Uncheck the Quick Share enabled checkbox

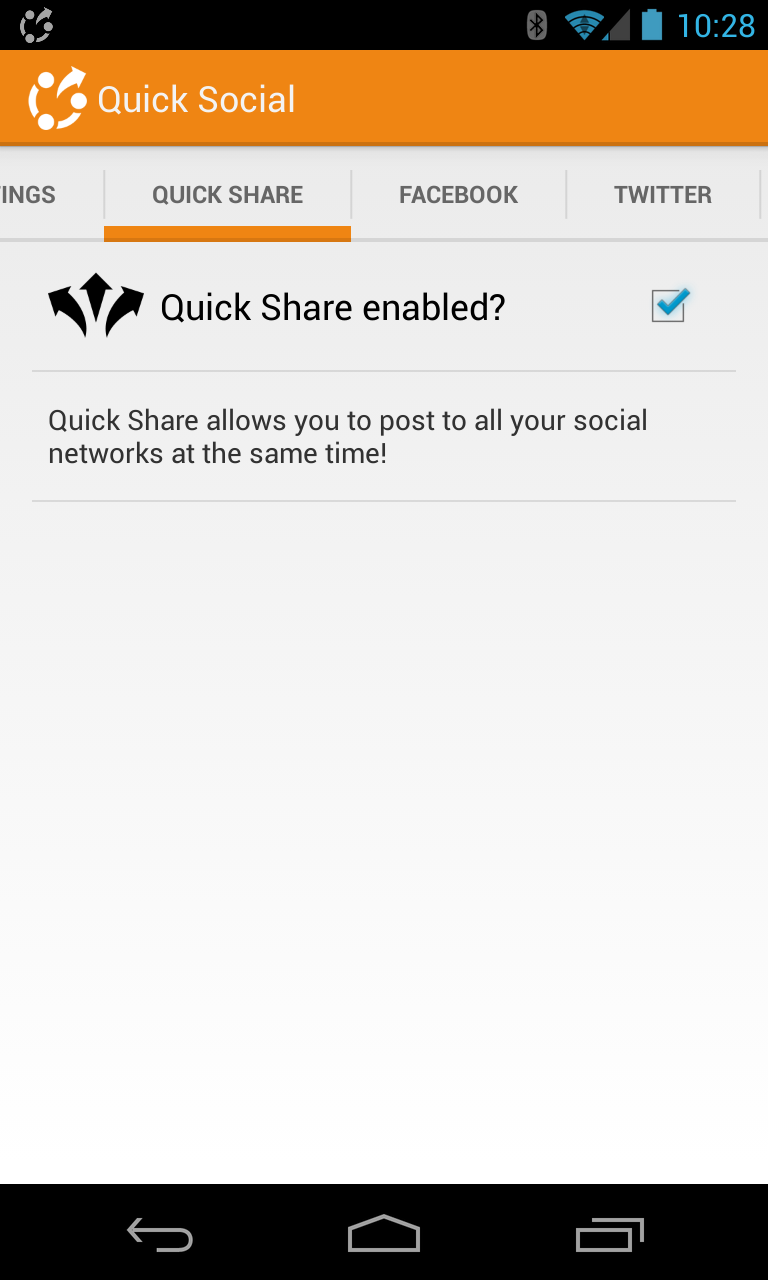669,305
